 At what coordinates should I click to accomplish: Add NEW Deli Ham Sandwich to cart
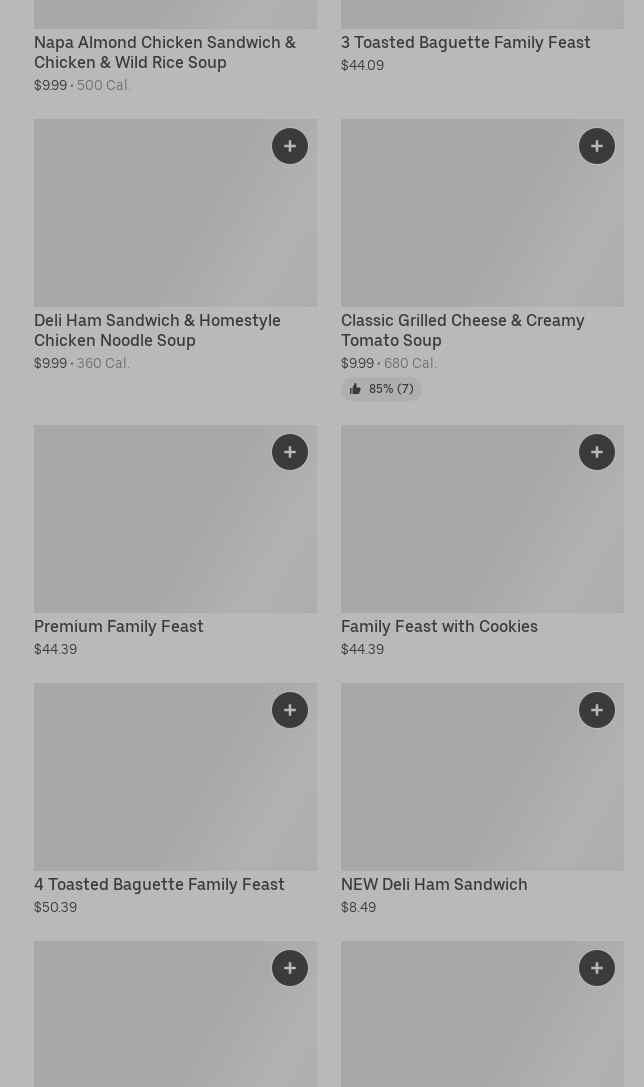click(597, 710)
